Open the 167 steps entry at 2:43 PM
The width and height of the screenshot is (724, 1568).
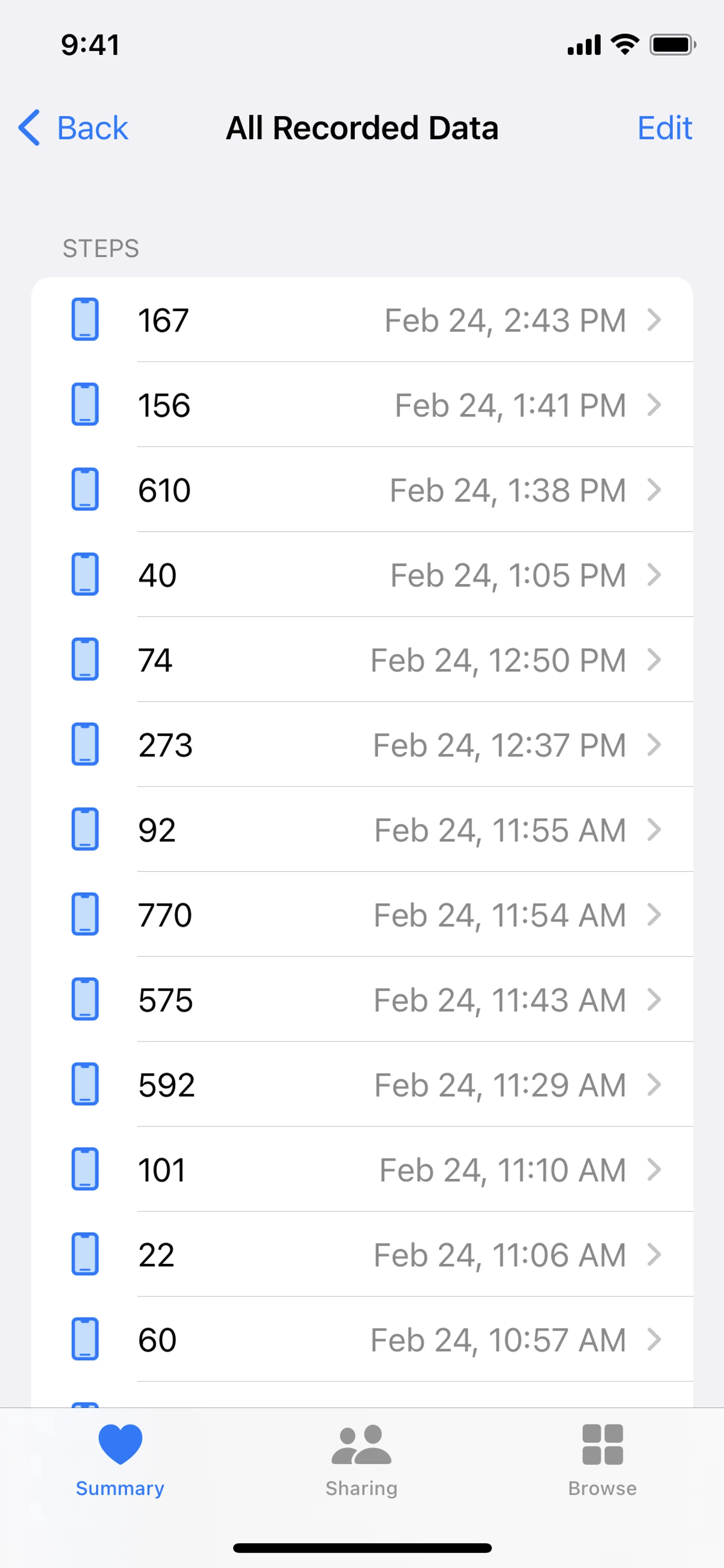(x=362, y=319)
